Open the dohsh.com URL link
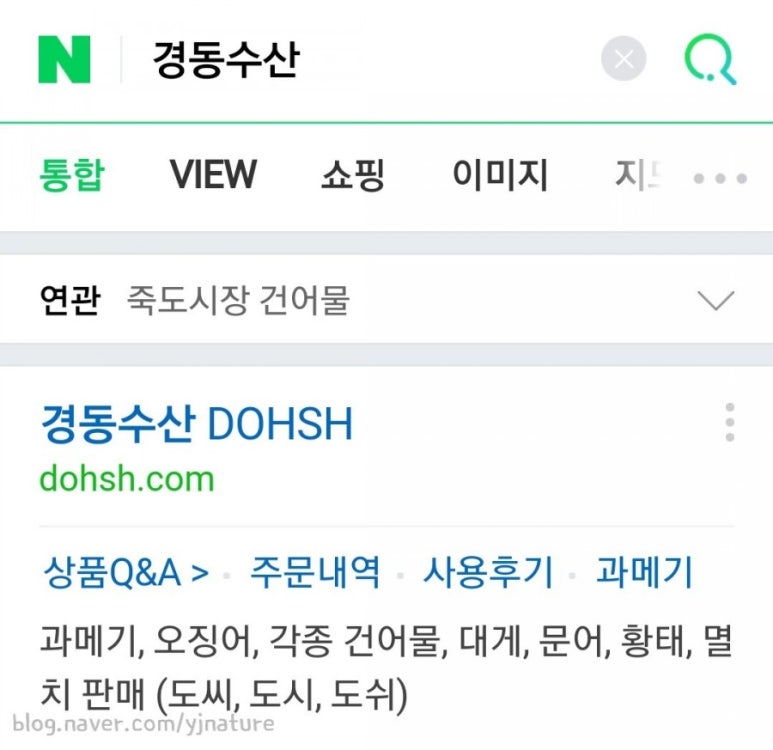 (x=127, y=478)
